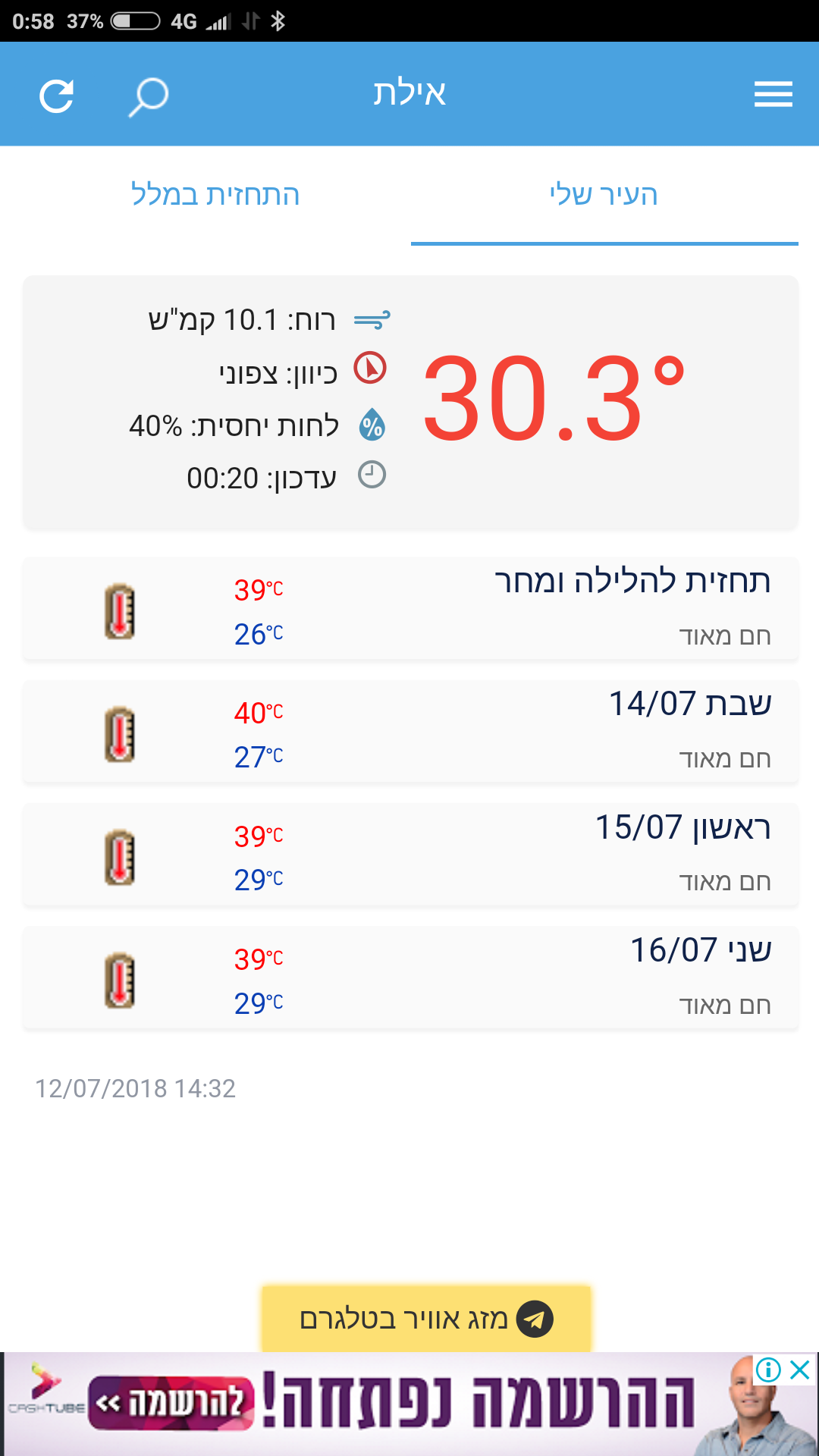Tap the מזג אוויר בטלגרם button

425,1319
